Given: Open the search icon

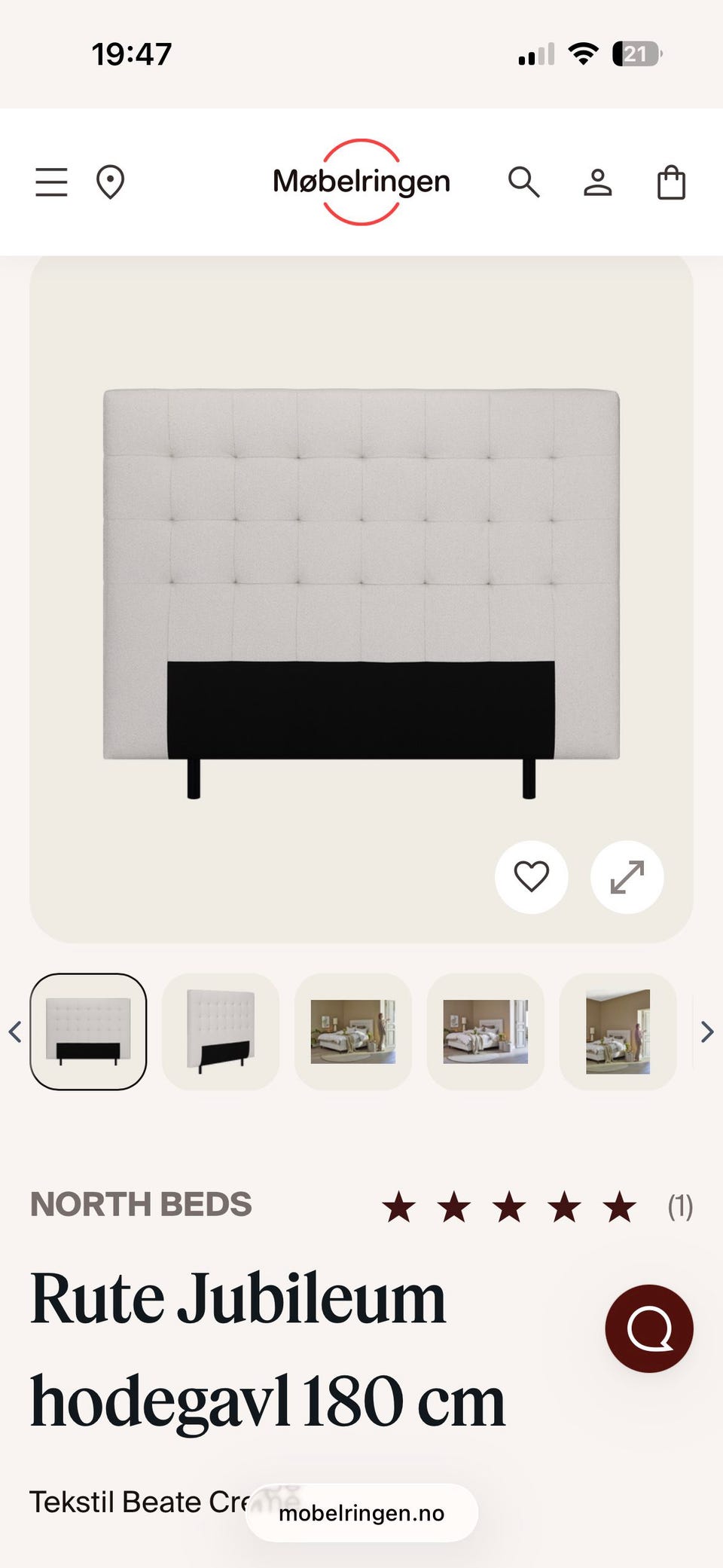Looking at the screenshot, I should (x=523, y=182).
